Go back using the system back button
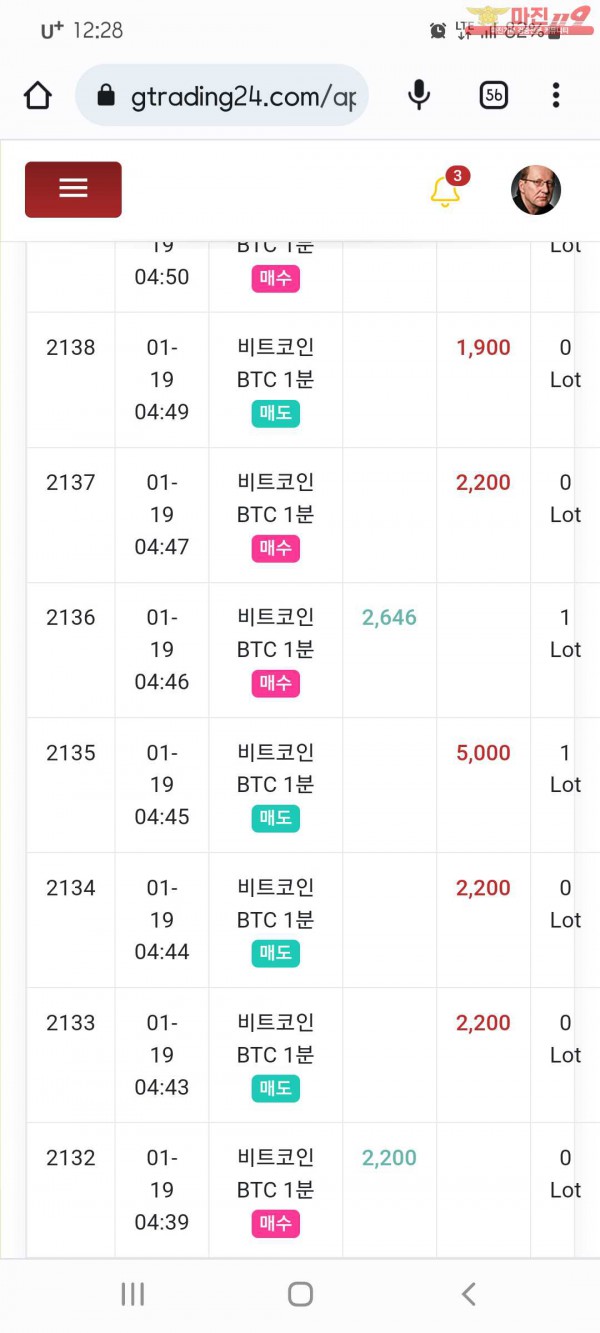 pyautogui.click(x=468, y=1294)
